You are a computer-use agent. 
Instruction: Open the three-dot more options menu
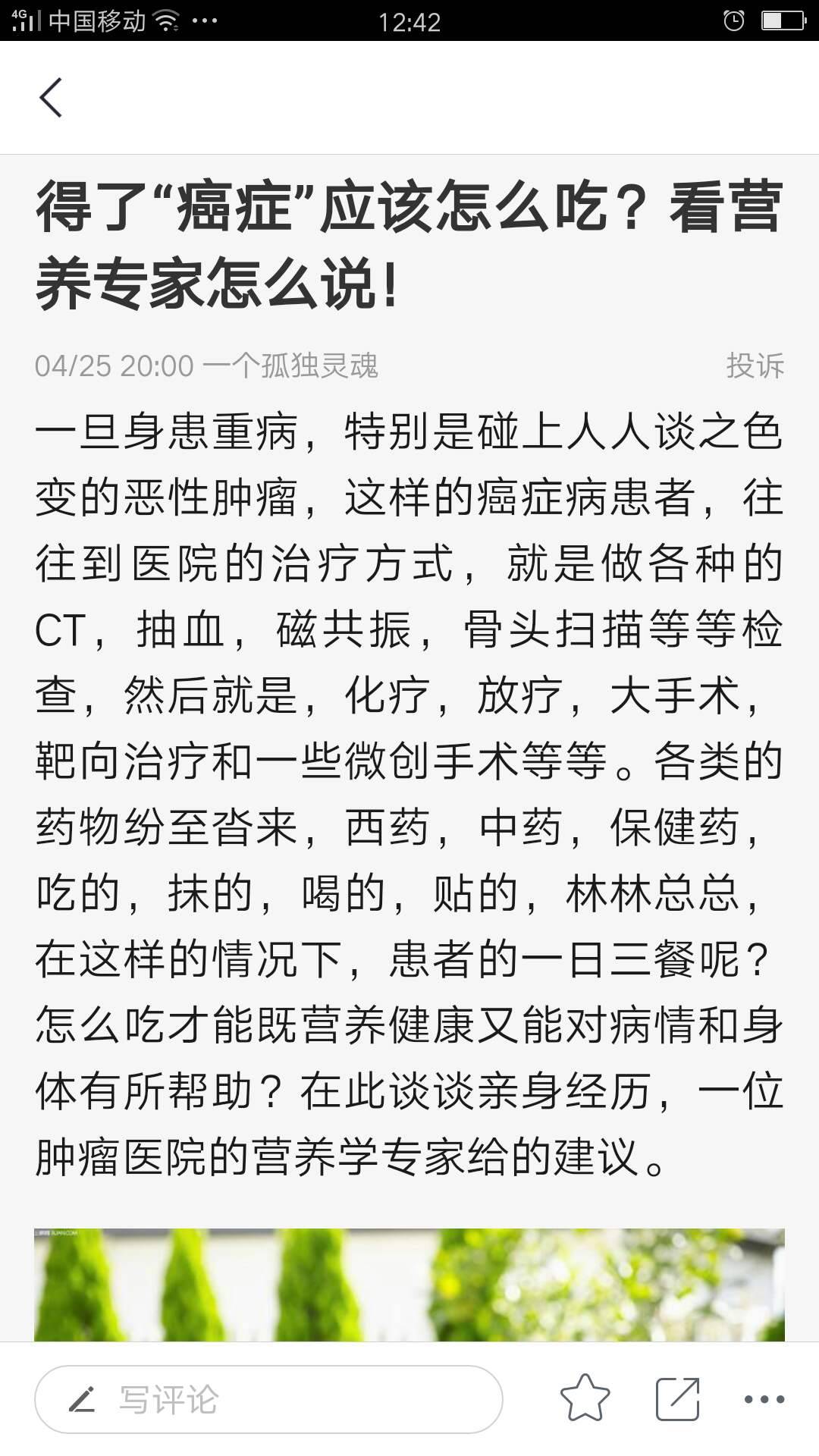tap(764, 1399)
